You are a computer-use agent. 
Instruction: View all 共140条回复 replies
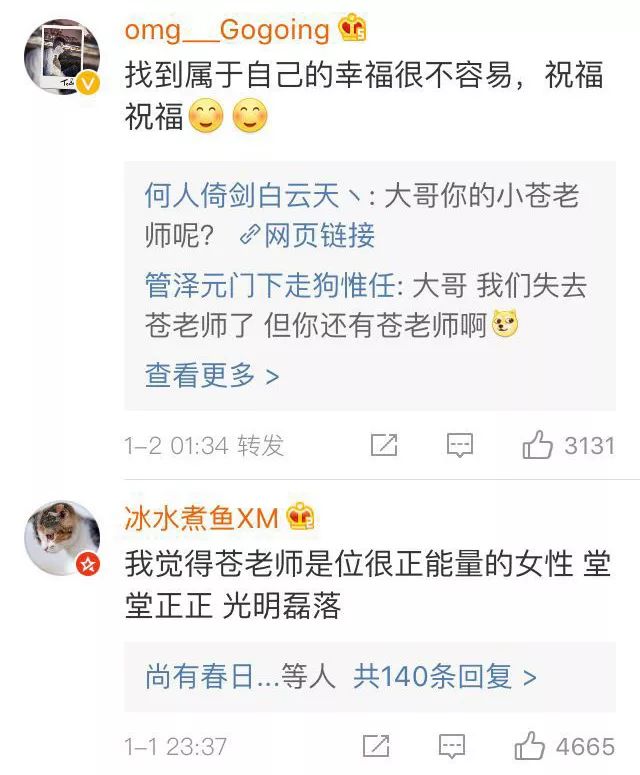(x=444, y=676)
